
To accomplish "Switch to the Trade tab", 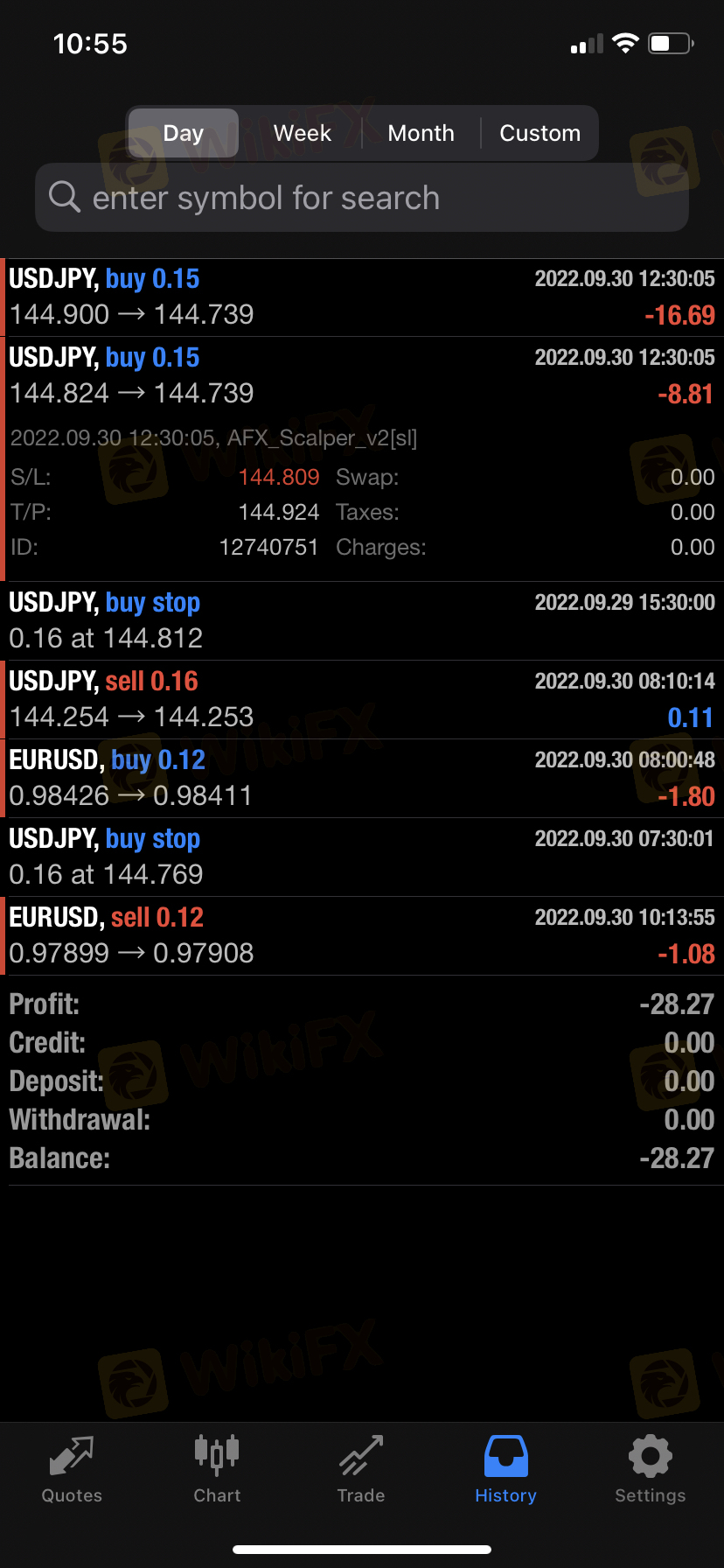I will (x=361, y=1470).
